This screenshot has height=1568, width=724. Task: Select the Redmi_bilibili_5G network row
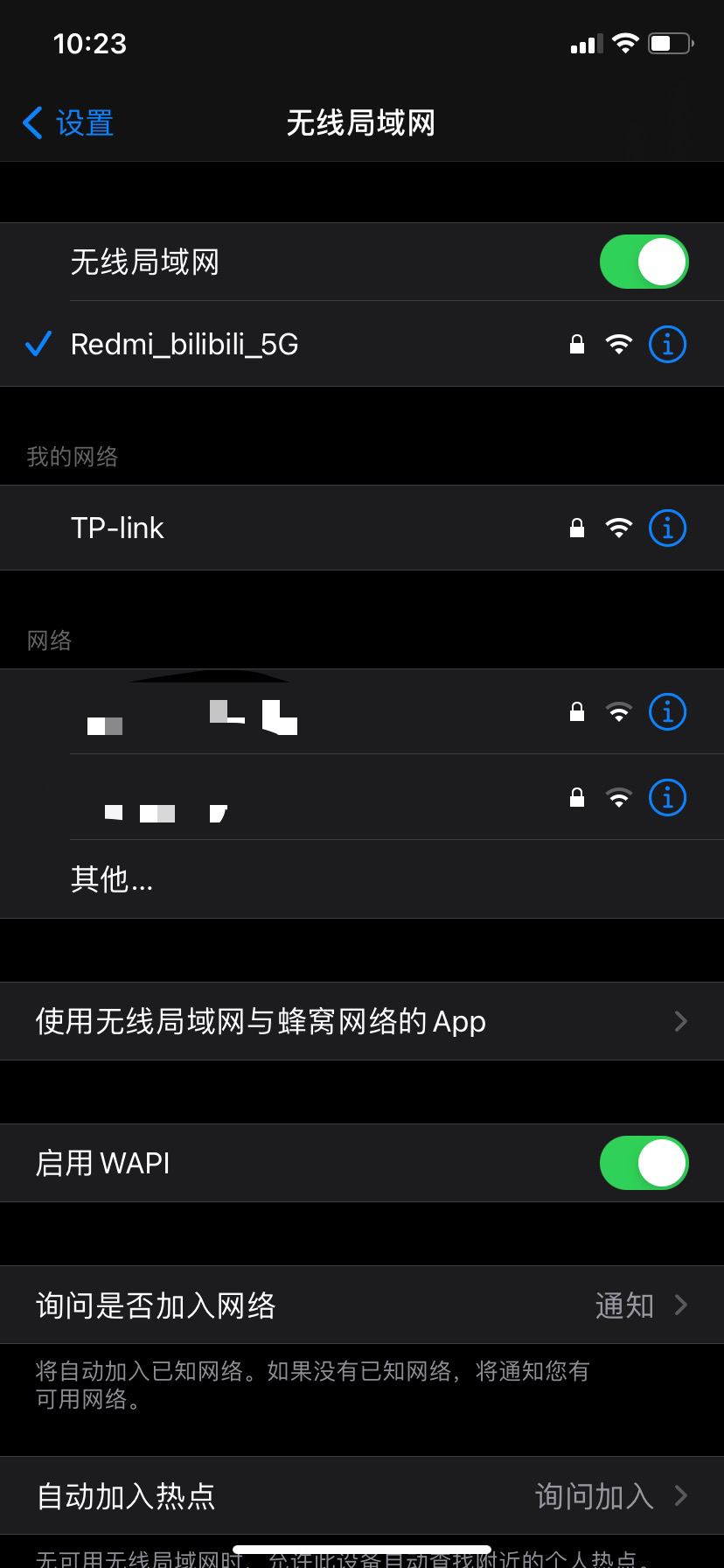[x=262, y=344]
